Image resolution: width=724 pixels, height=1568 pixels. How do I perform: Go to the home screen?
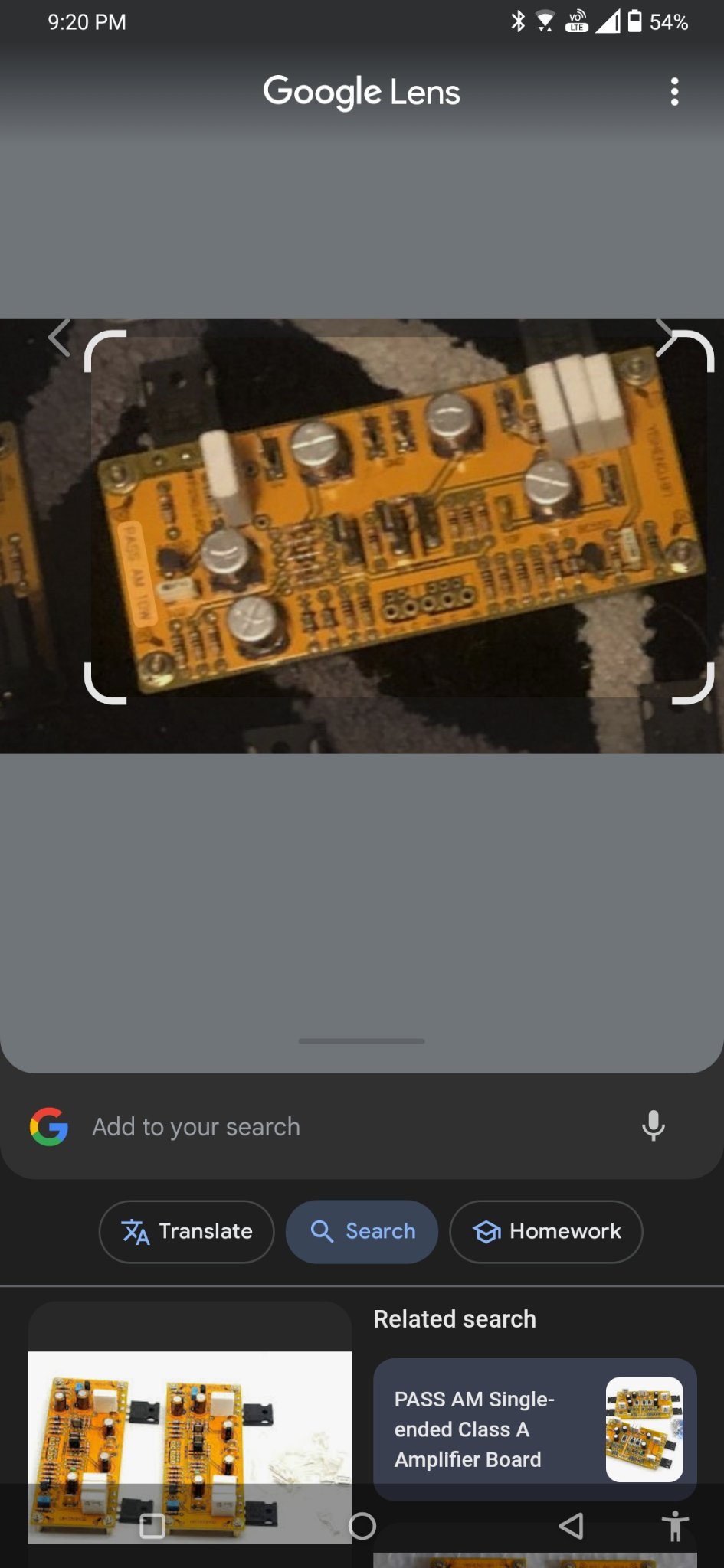click(362, 1526)
